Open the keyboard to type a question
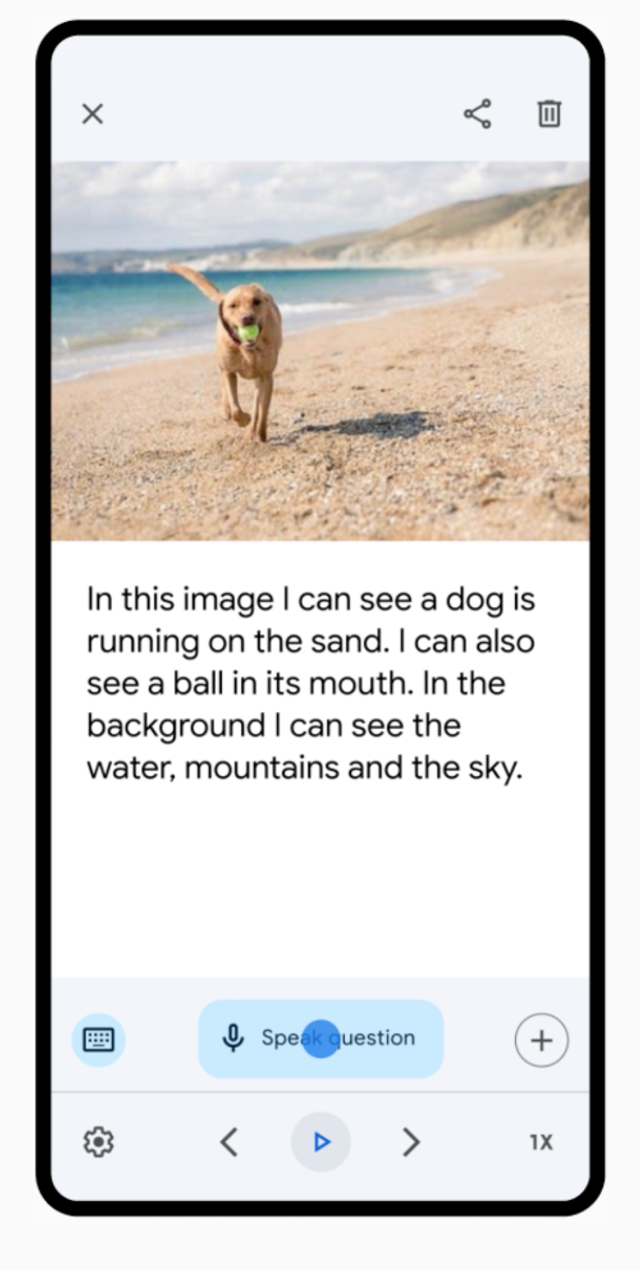 tap(98, 1039)
